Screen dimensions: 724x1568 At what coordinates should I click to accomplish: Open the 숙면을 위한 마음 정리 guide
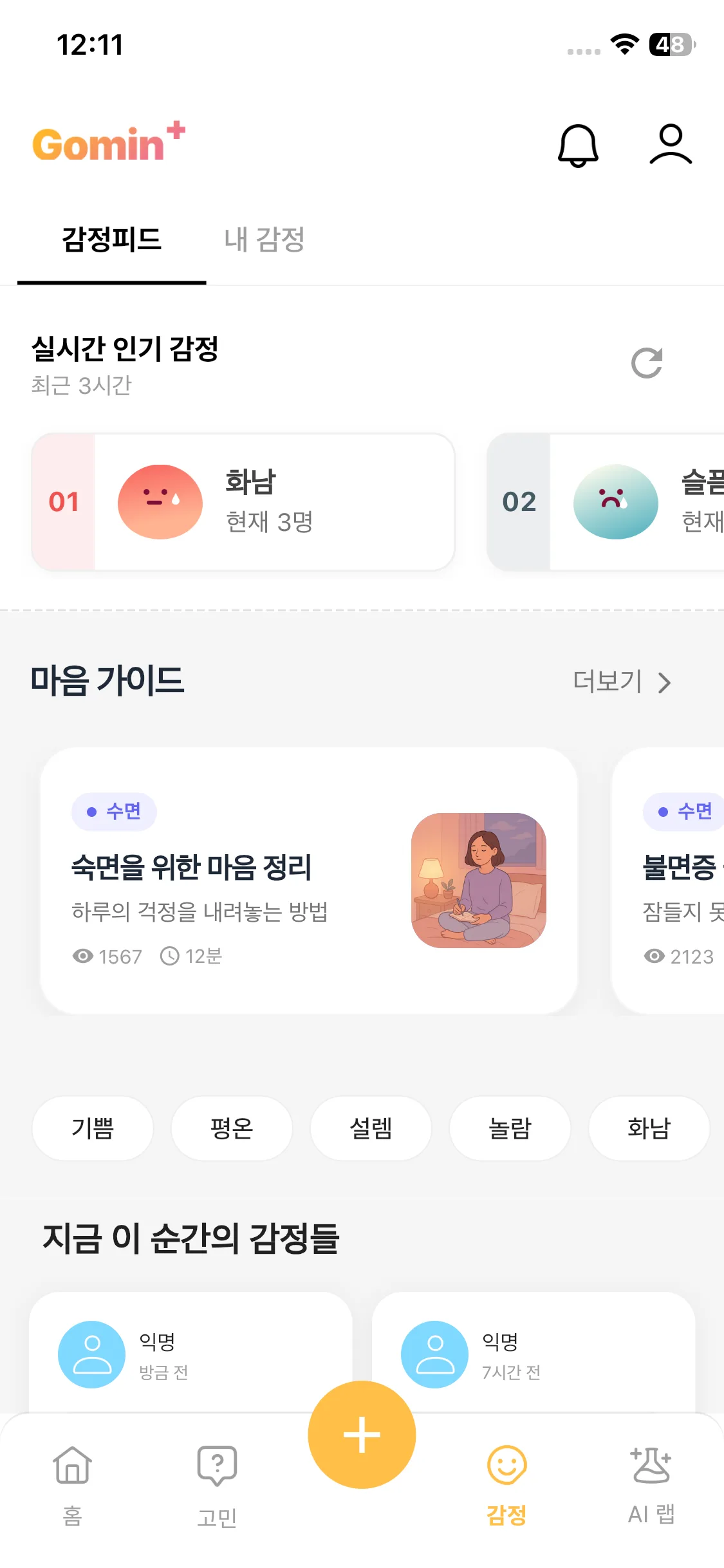pos(309,881)
